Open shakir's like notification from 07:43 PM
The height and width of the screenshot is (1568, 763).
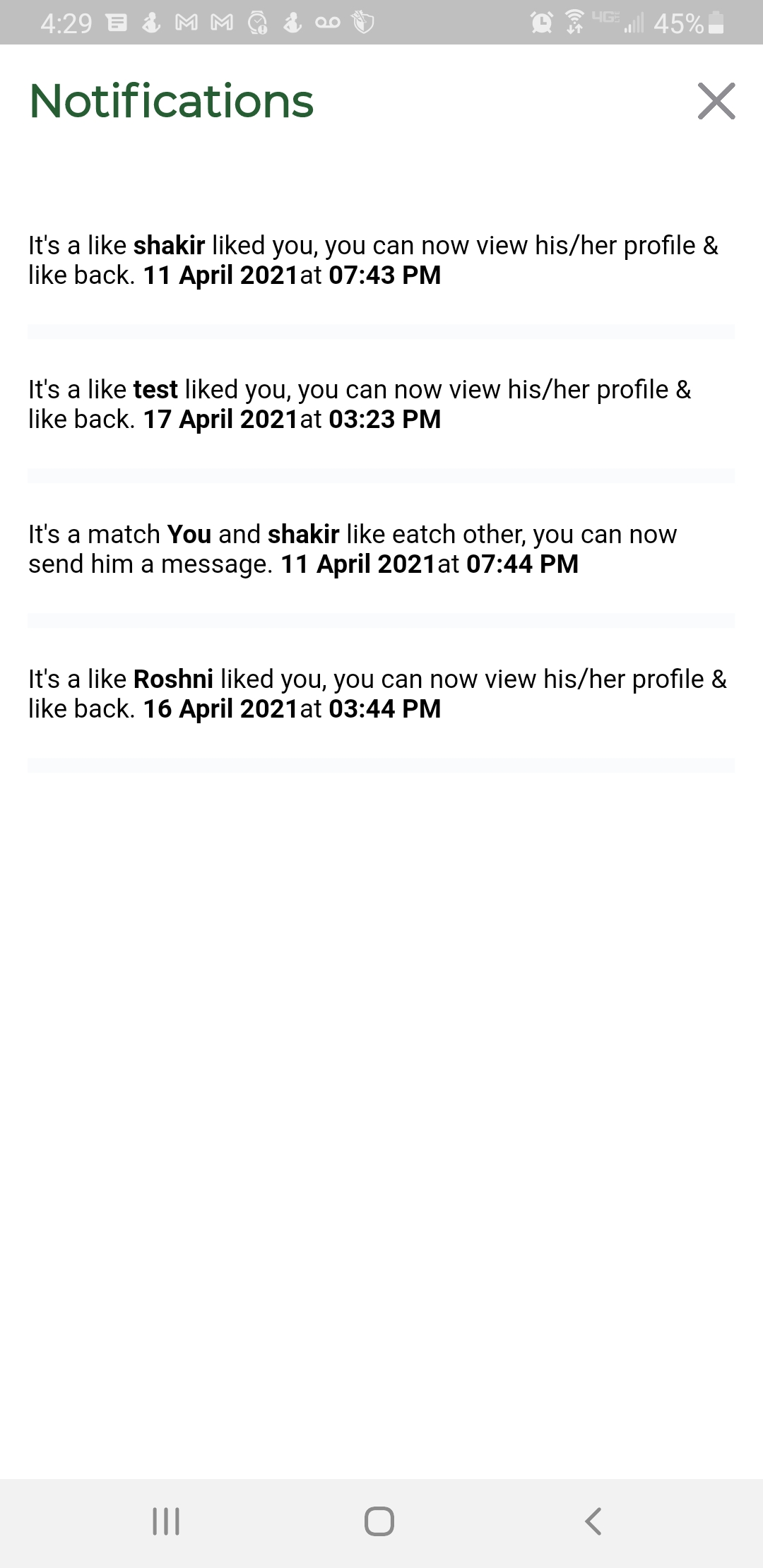tap(374, 260)
